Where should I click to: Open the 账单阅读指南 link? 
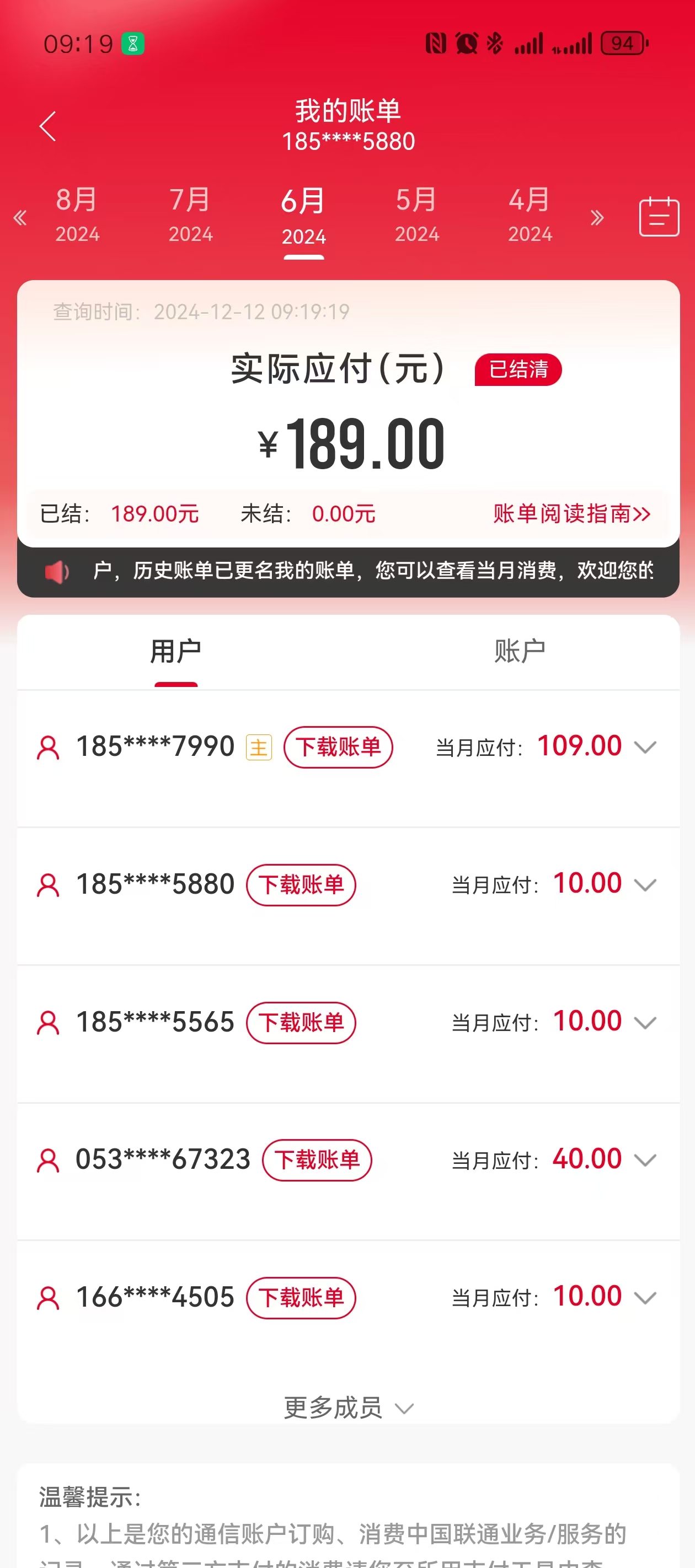(x=571, y=514)
